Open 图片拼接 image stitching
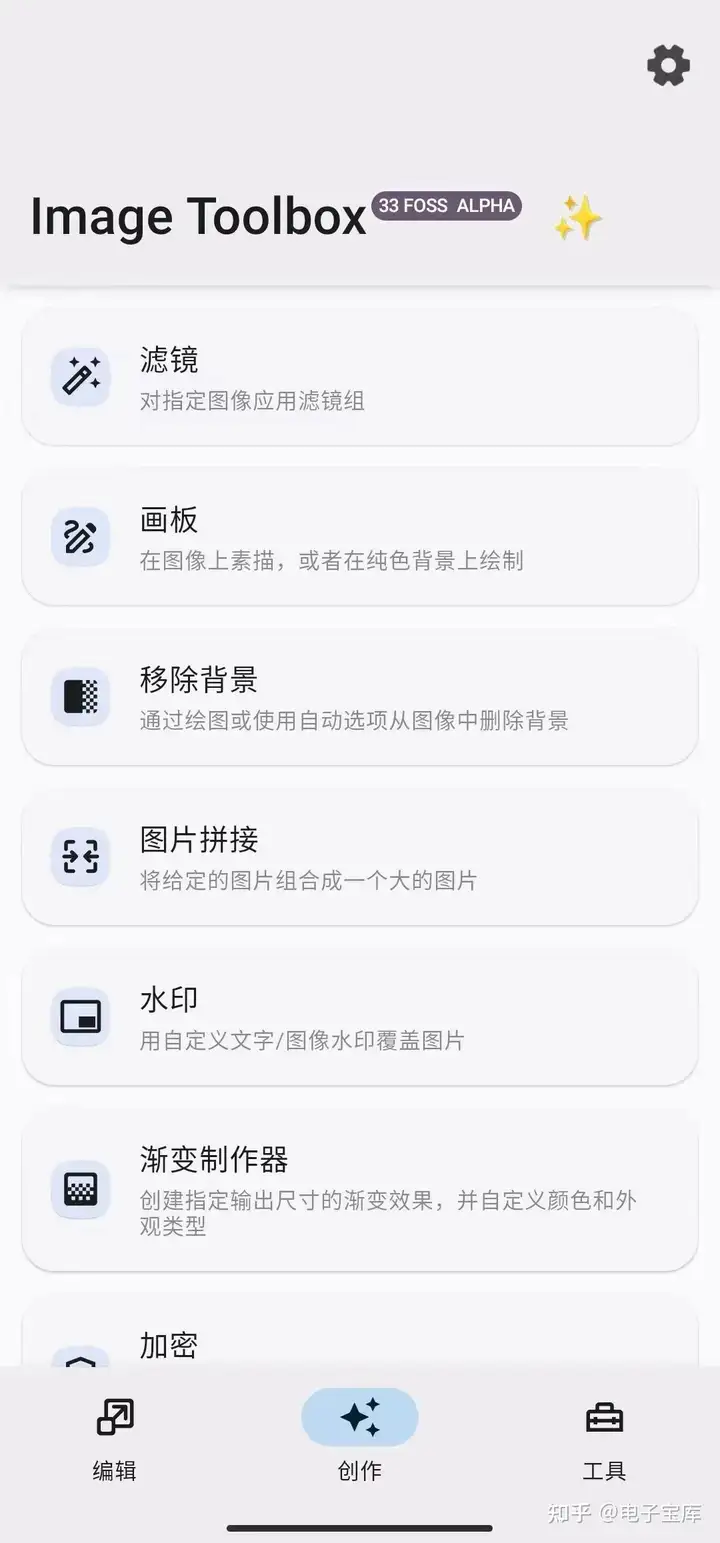This screenshot has height=1543, width=720. (x=360, y=857)
